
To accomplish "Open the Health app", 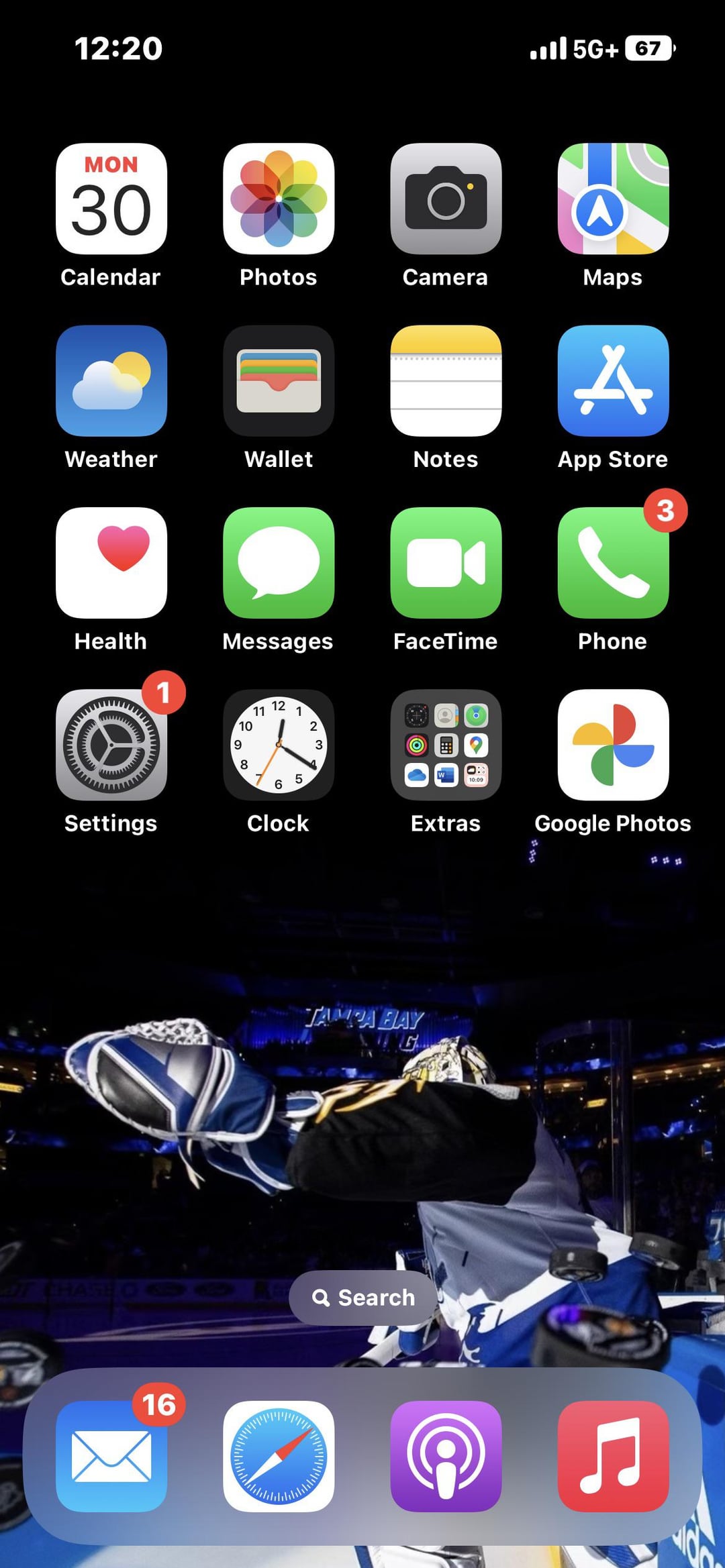I will (111, 563).
